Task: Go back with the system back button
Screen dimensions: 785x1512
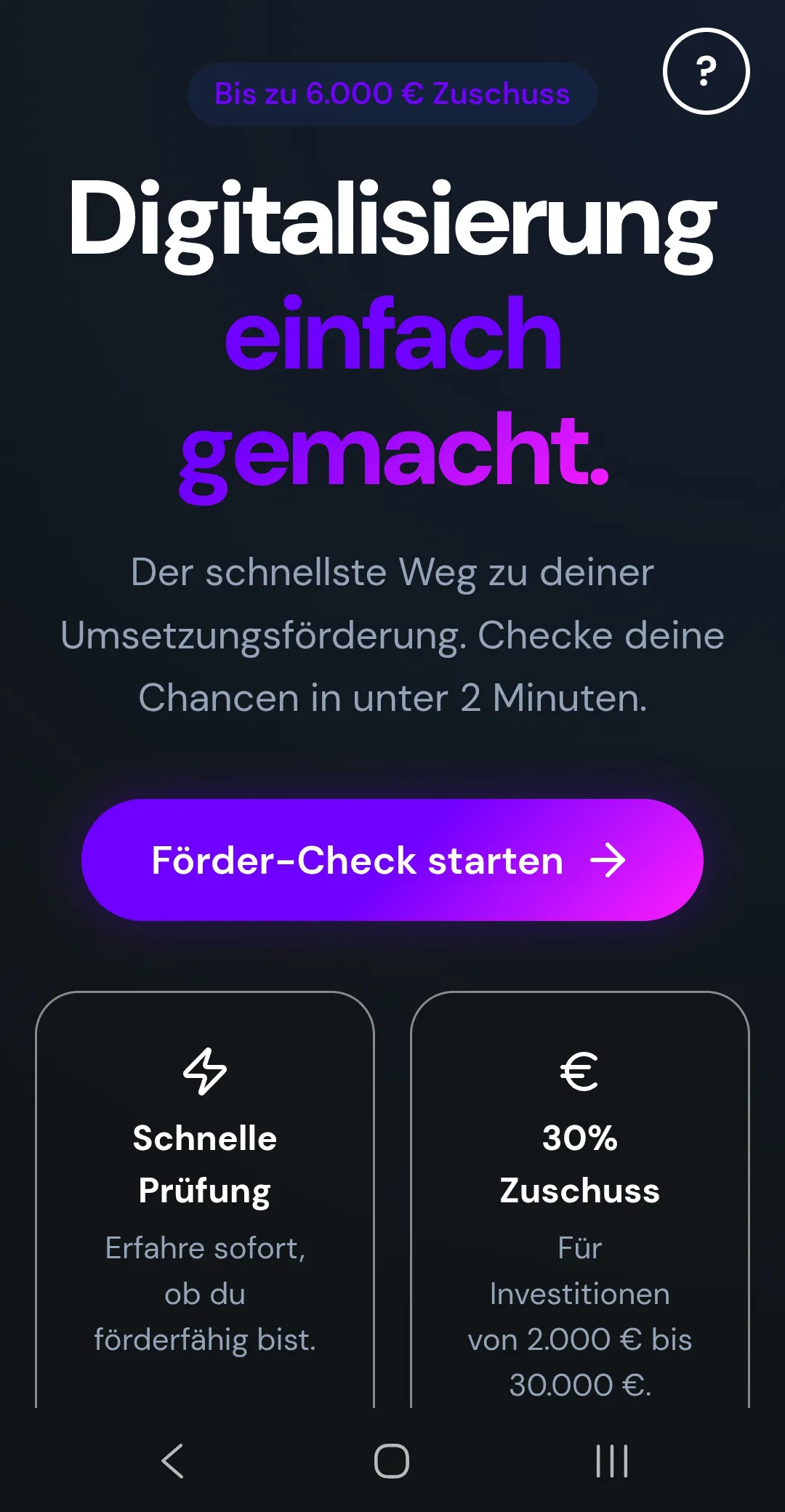Action: pos(173,1460)
